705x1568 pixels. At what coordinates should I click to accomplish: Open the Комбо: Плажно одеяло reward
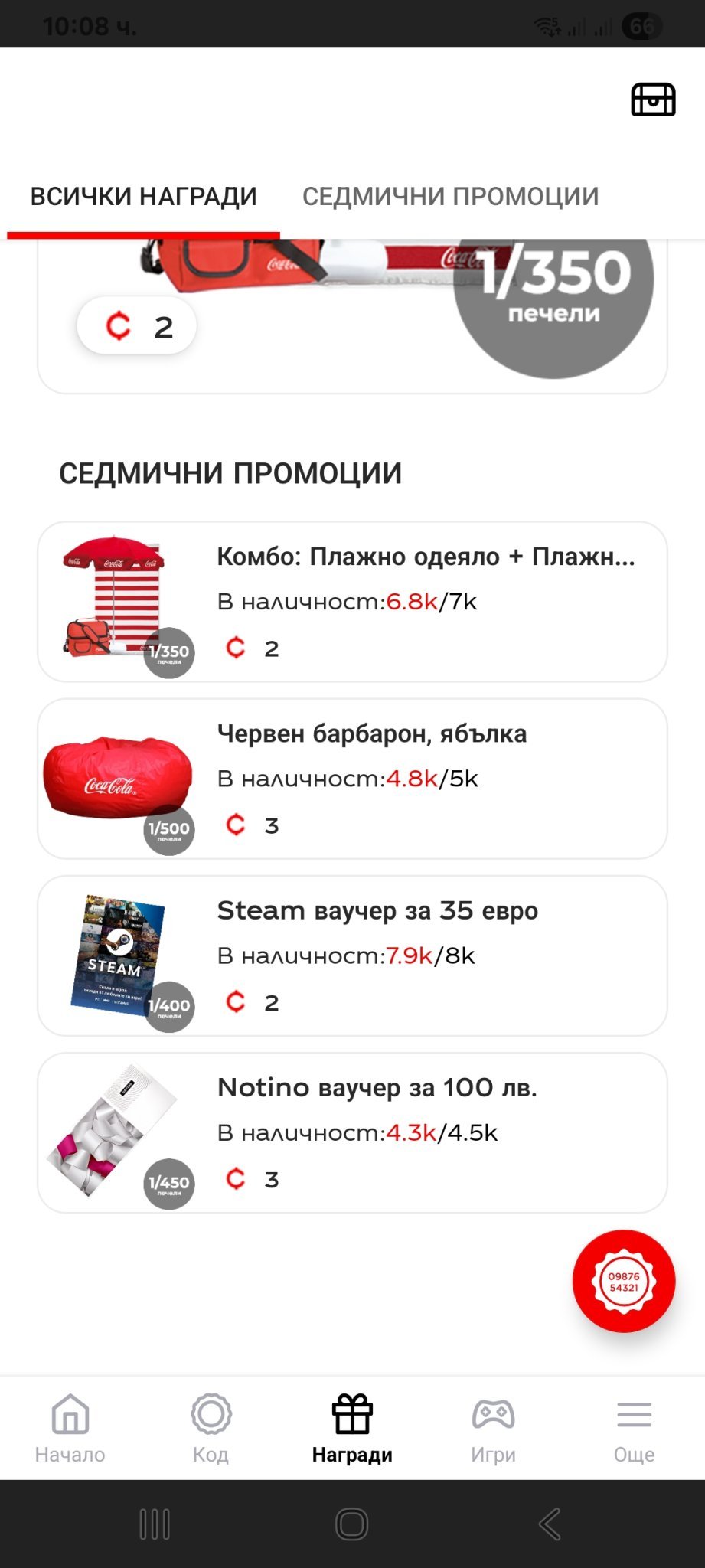[x=352, y=602]
